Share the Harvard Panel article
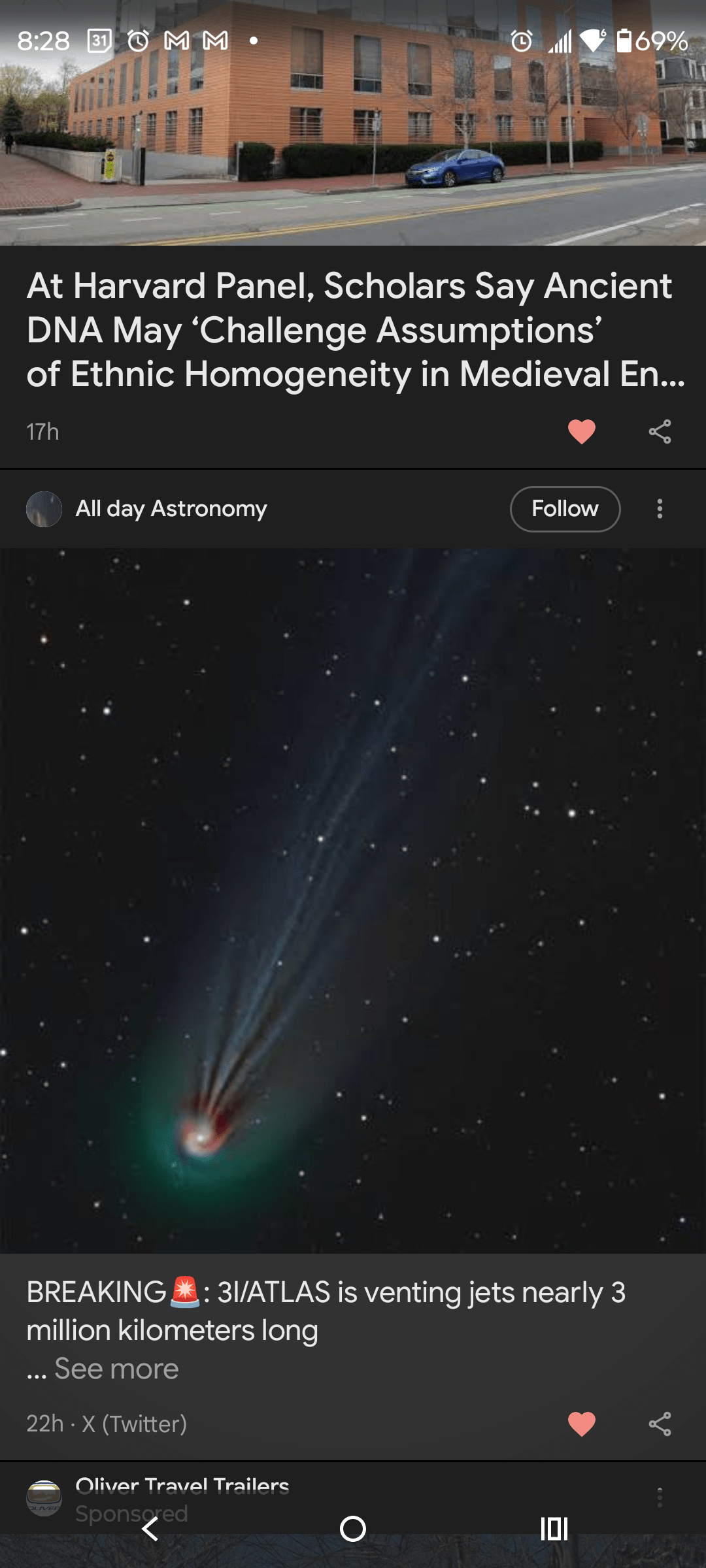The height and width of the screenshot is (1568, 706). [660, 432]
